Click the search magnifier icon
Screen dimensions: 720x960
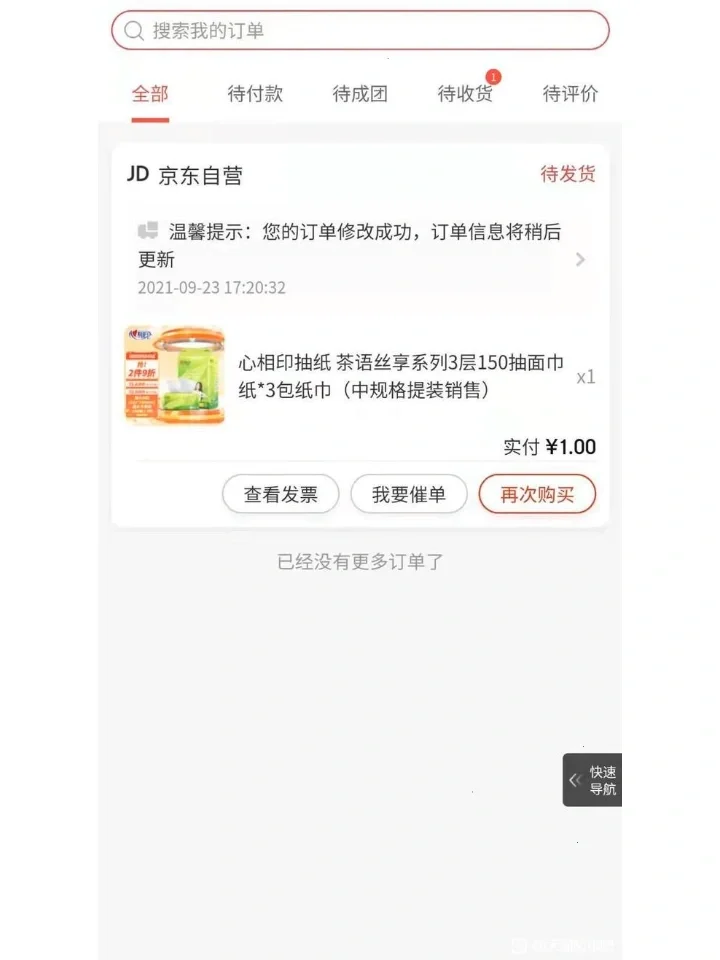tap(133, 31)
